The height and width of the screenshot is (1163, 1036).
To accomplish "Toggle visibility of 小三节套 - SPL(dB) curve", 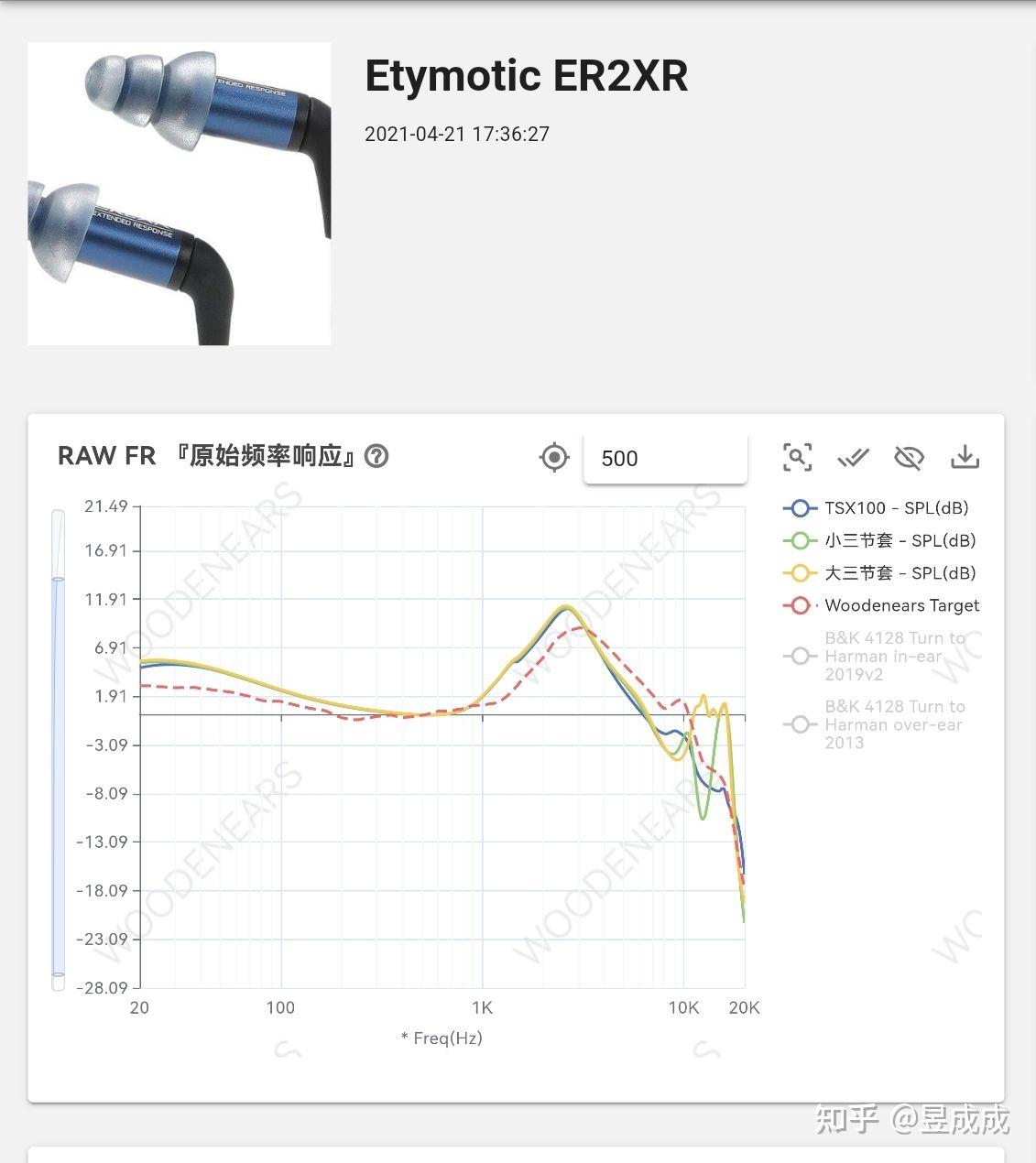I will (x=902, y=540).
